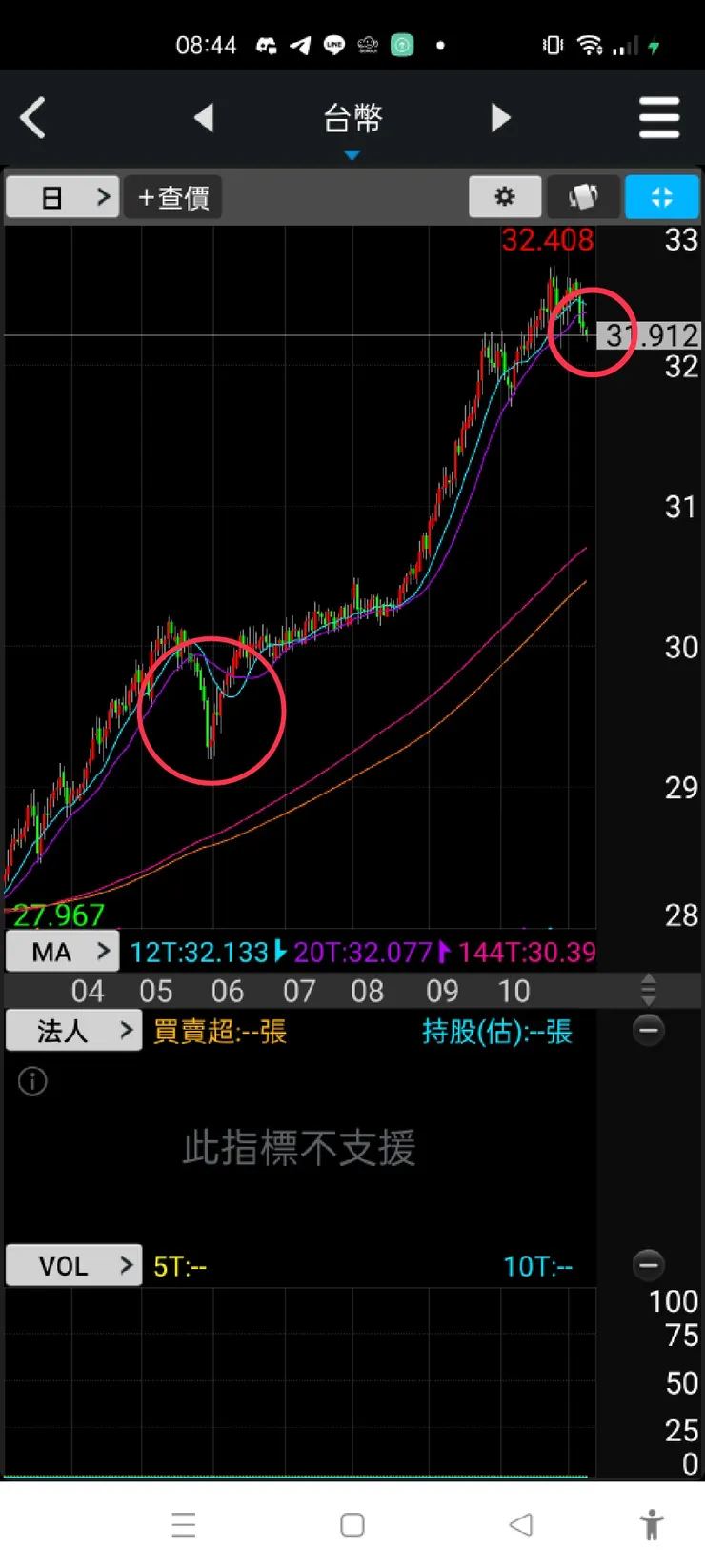The image size is (705, 1568).
Task: Remove the 法人 indicator panel
Action: (x=649, y=1030)
